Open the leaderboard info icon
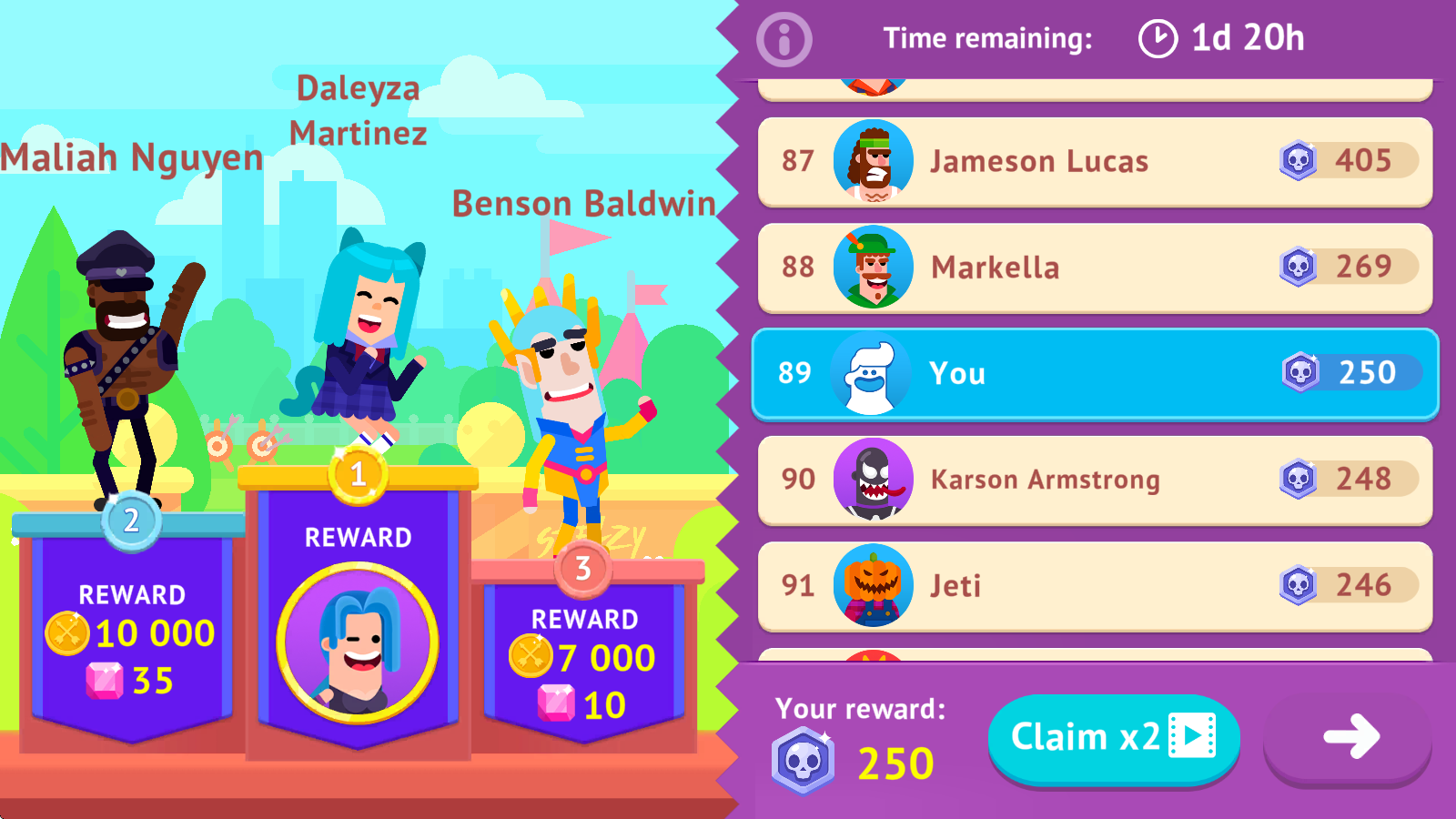1456x819 pixels. (784, 40)
